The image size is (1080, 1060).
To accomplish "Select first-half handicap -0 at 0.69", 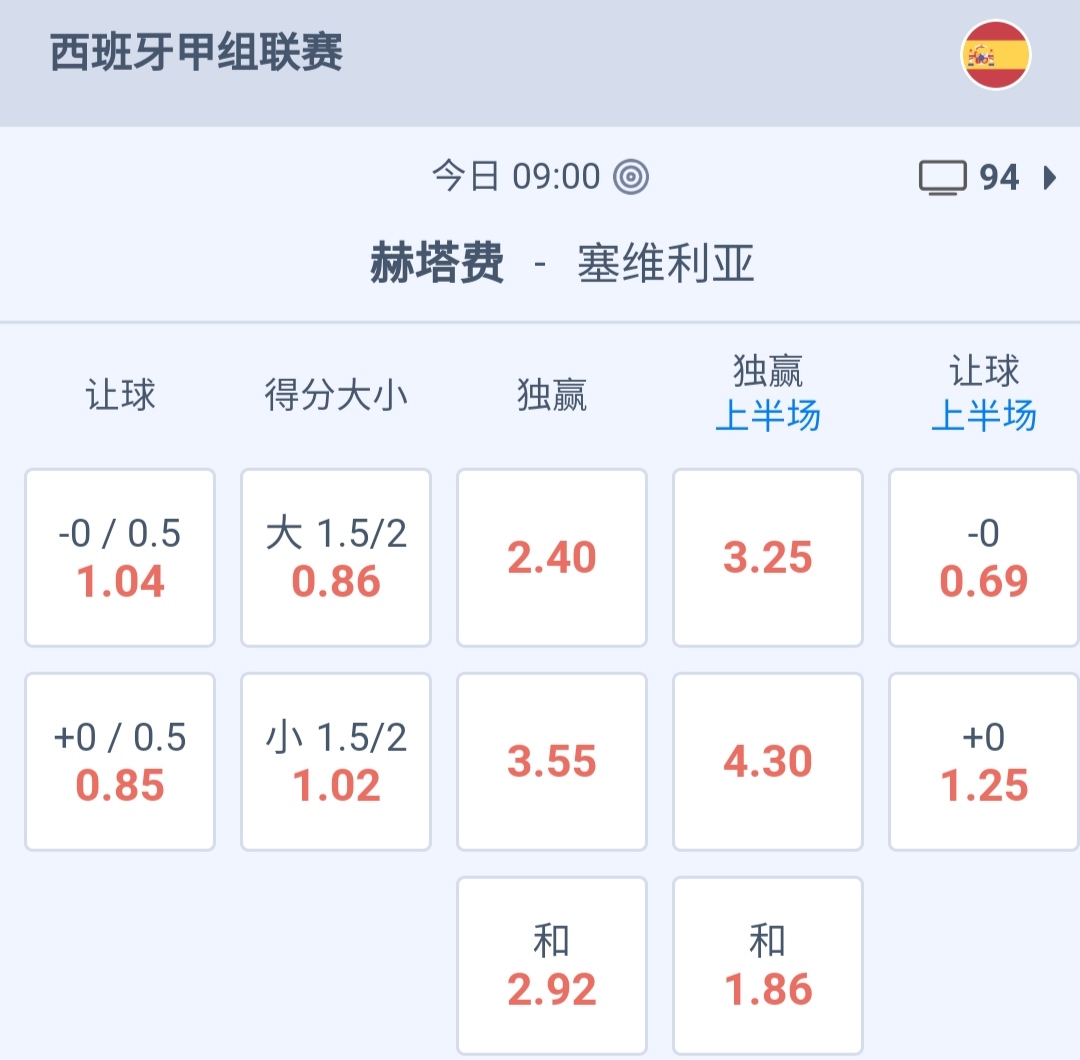I will coord(984,558).
